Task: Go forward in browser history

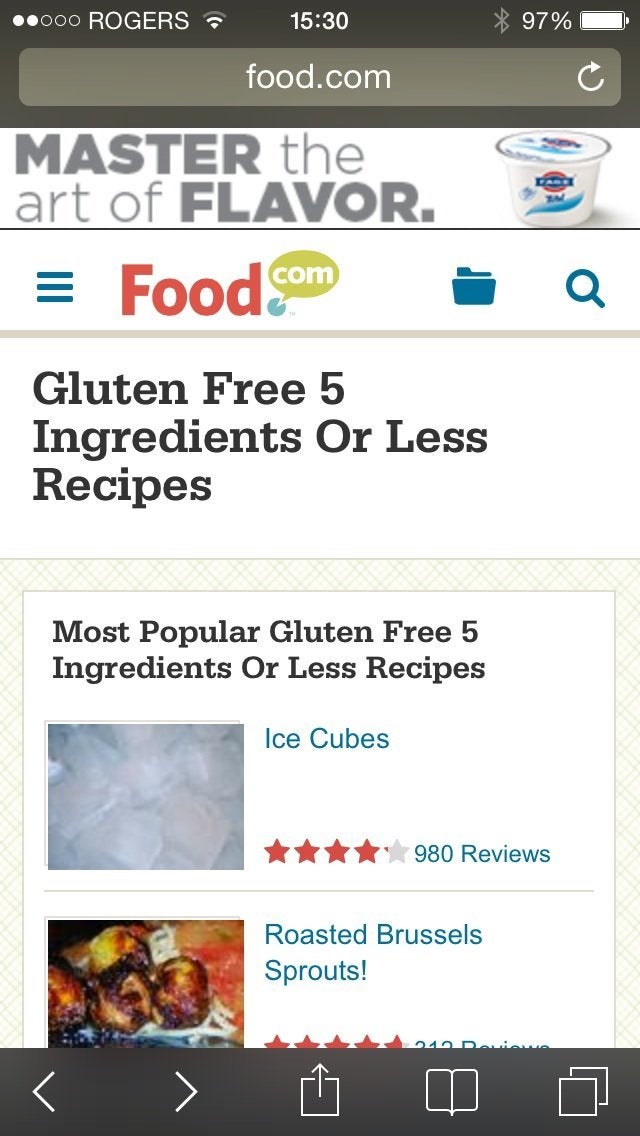Action: pos(186,1091)
